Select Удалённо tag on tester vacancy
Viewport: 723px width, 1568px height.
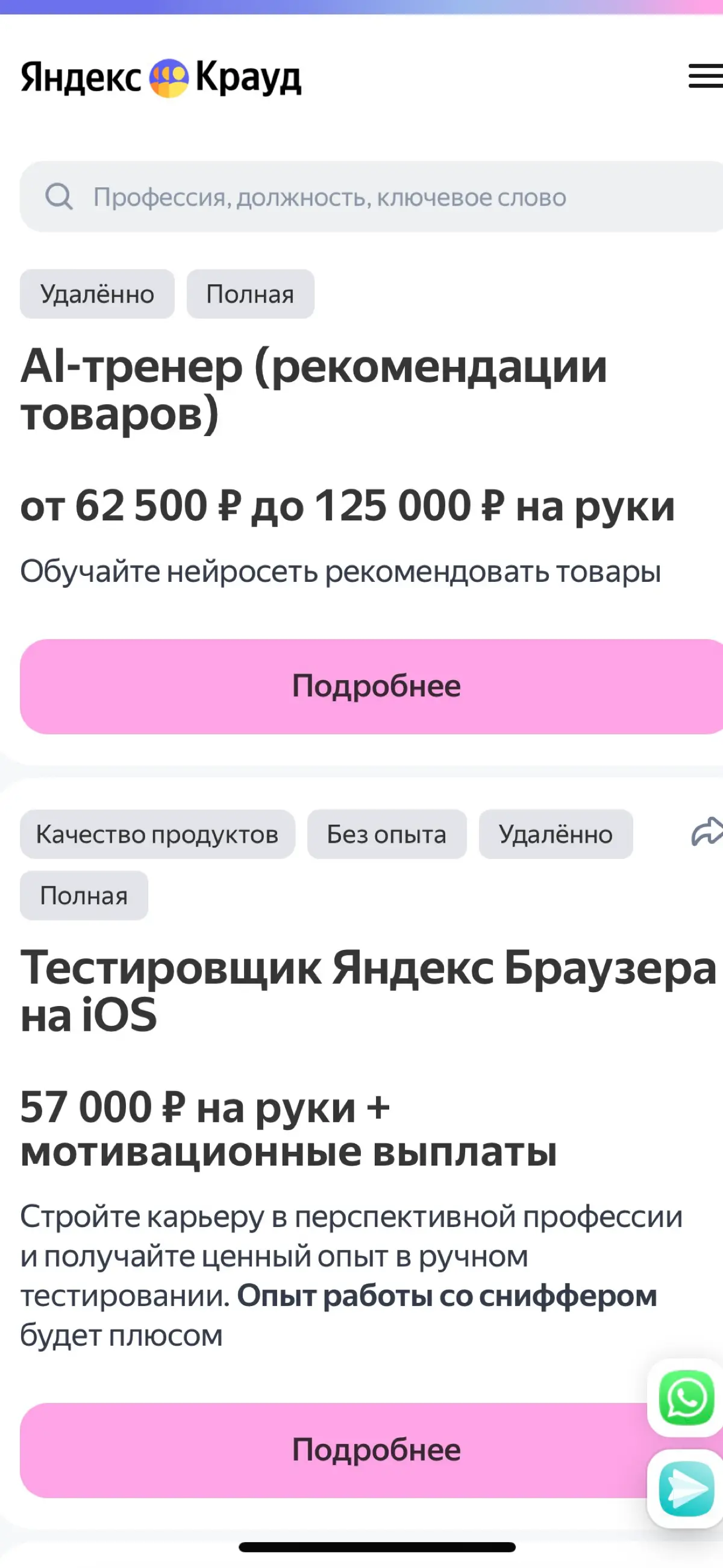pos(556,834)
